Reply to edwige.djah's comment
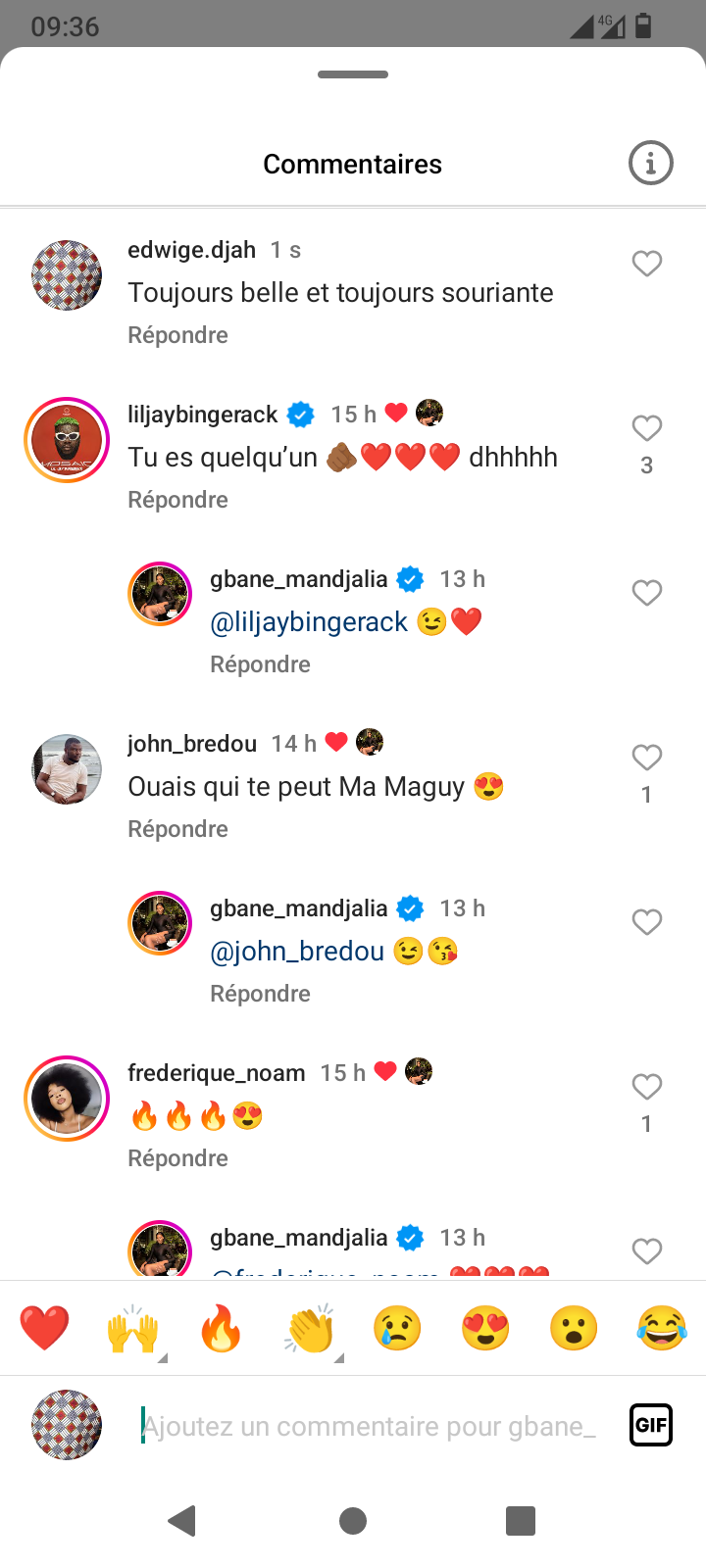Viewport: 706px width, 1568px height. pos(177,335)
